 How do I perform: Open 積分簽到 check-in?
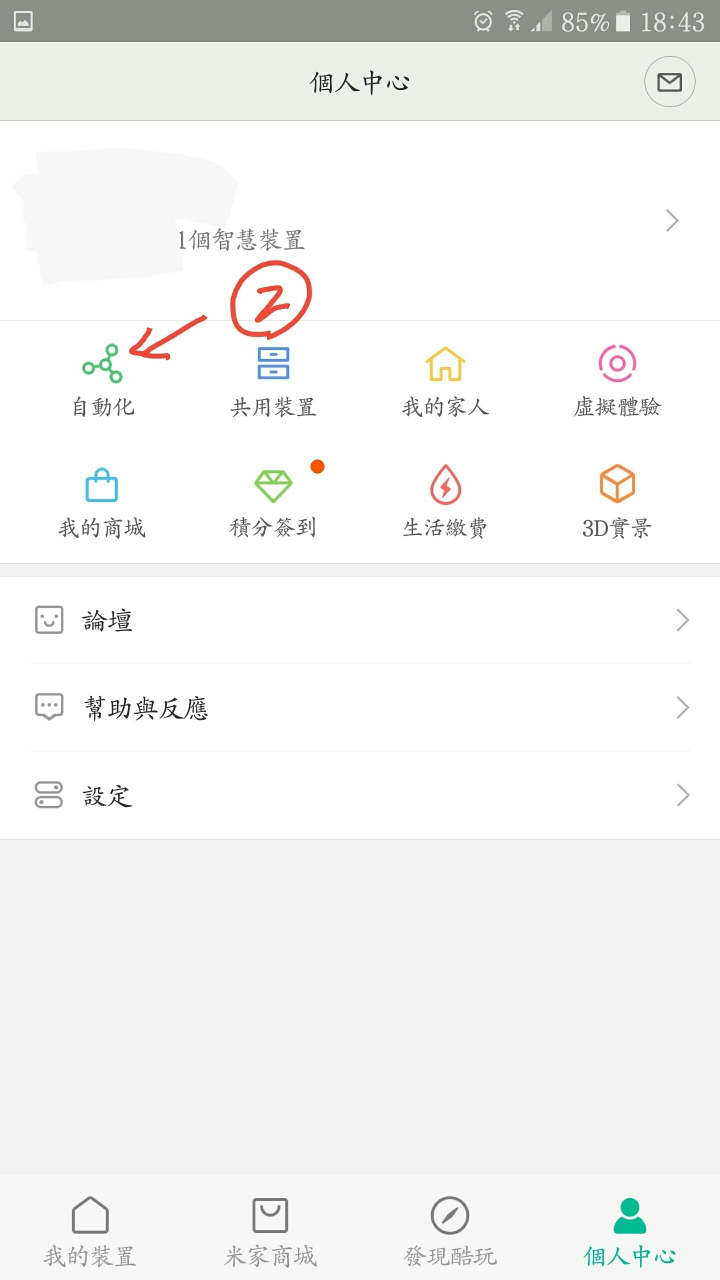pos(273,502)
